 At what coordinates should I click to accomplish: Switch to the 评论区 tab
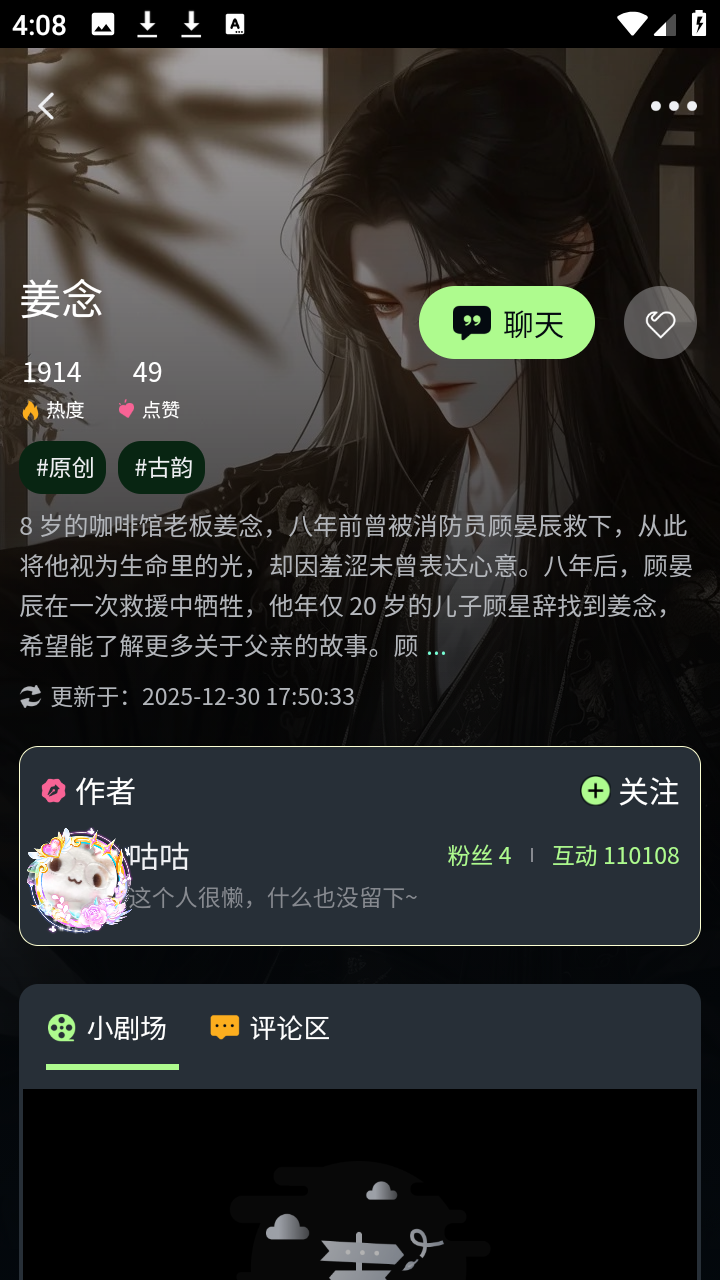[x=270, y=1028]
